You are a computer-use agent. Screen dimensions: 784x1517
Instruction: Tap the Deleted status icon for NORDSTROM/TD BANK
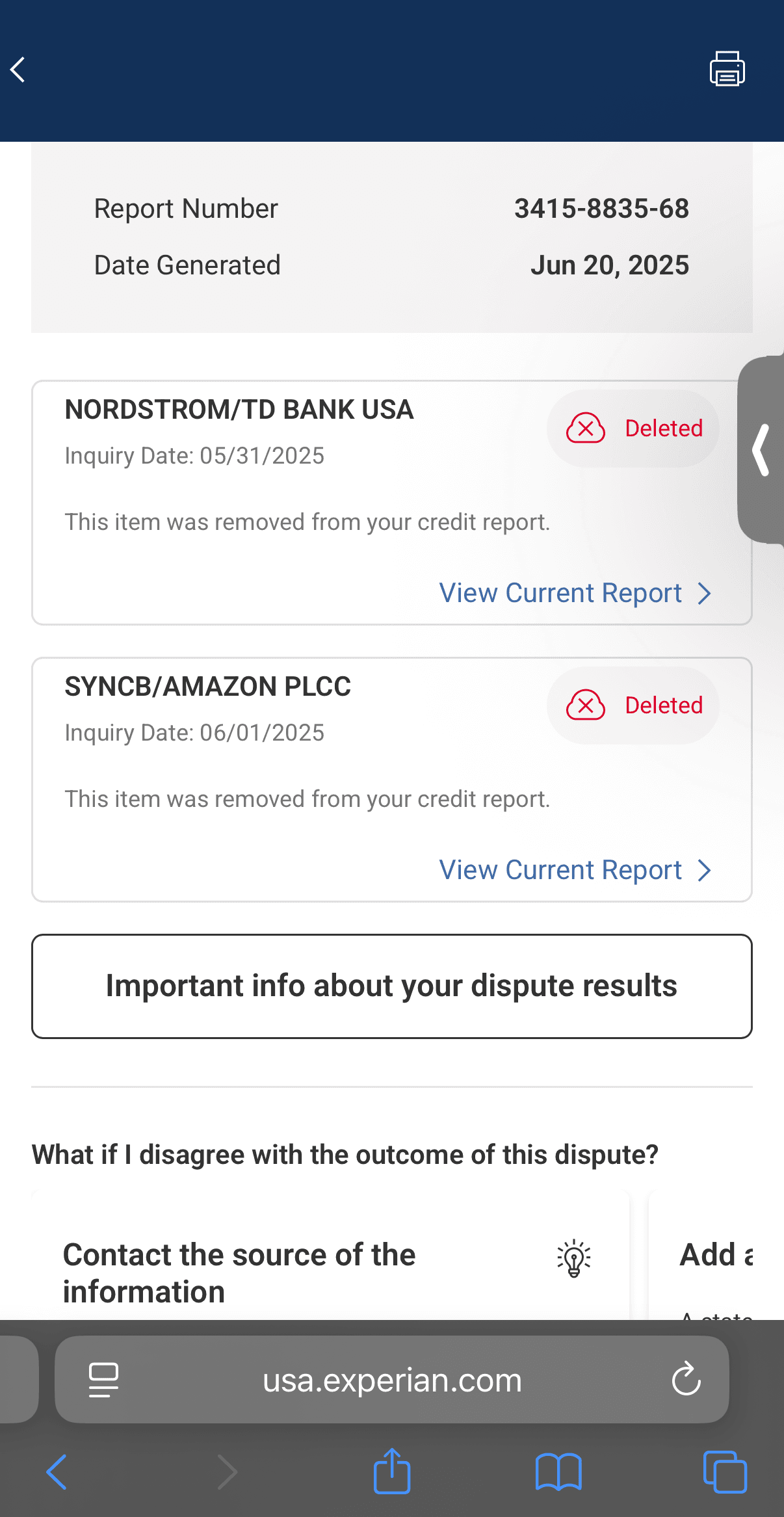click(584, 429)
